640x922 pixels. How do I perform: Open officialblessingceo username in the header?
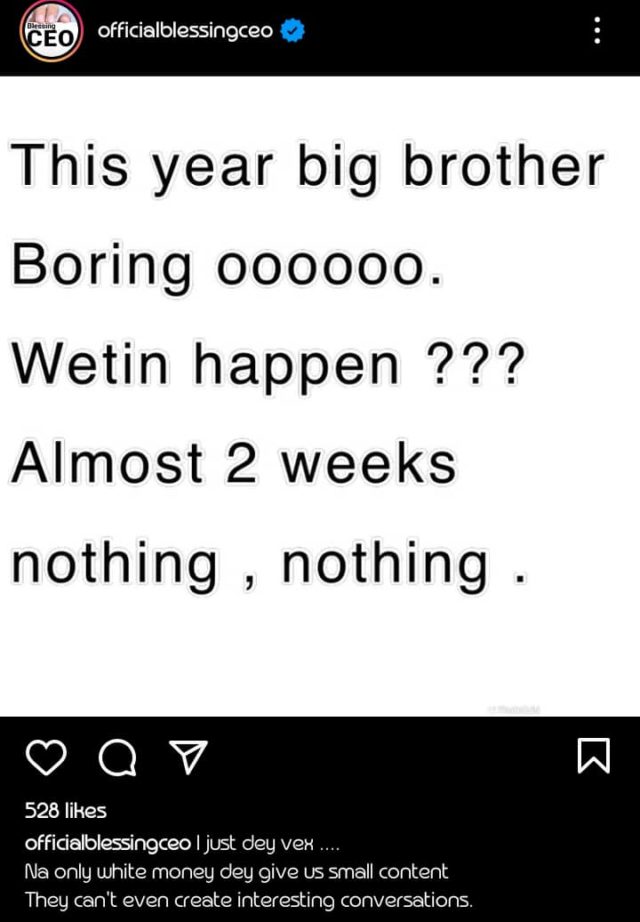pos(185,32)
